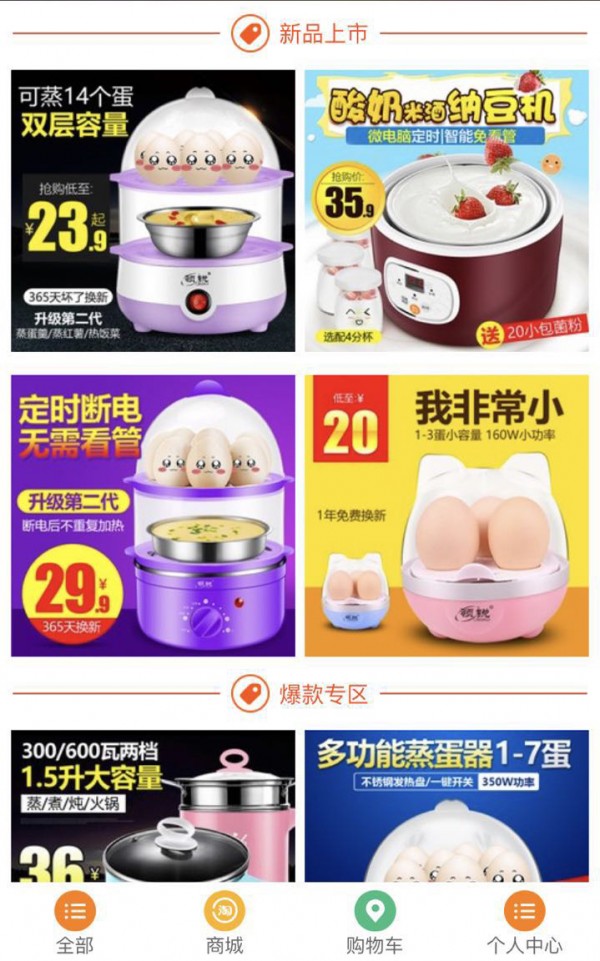
Task: Switch to the 商城 tab
Action: (224, 922)
